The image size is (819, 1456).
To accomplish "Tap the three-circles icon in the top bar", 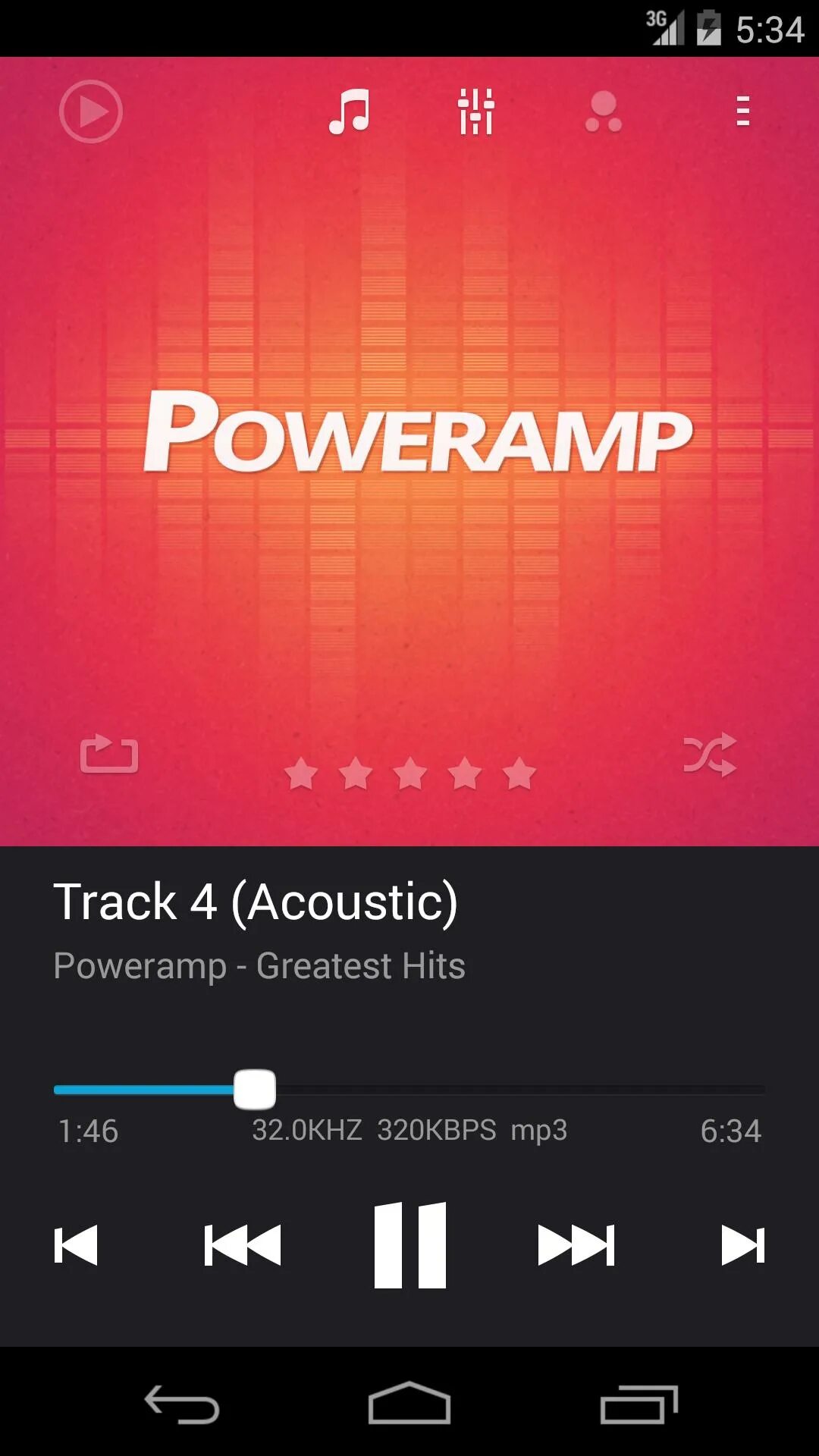I will 604,111.
